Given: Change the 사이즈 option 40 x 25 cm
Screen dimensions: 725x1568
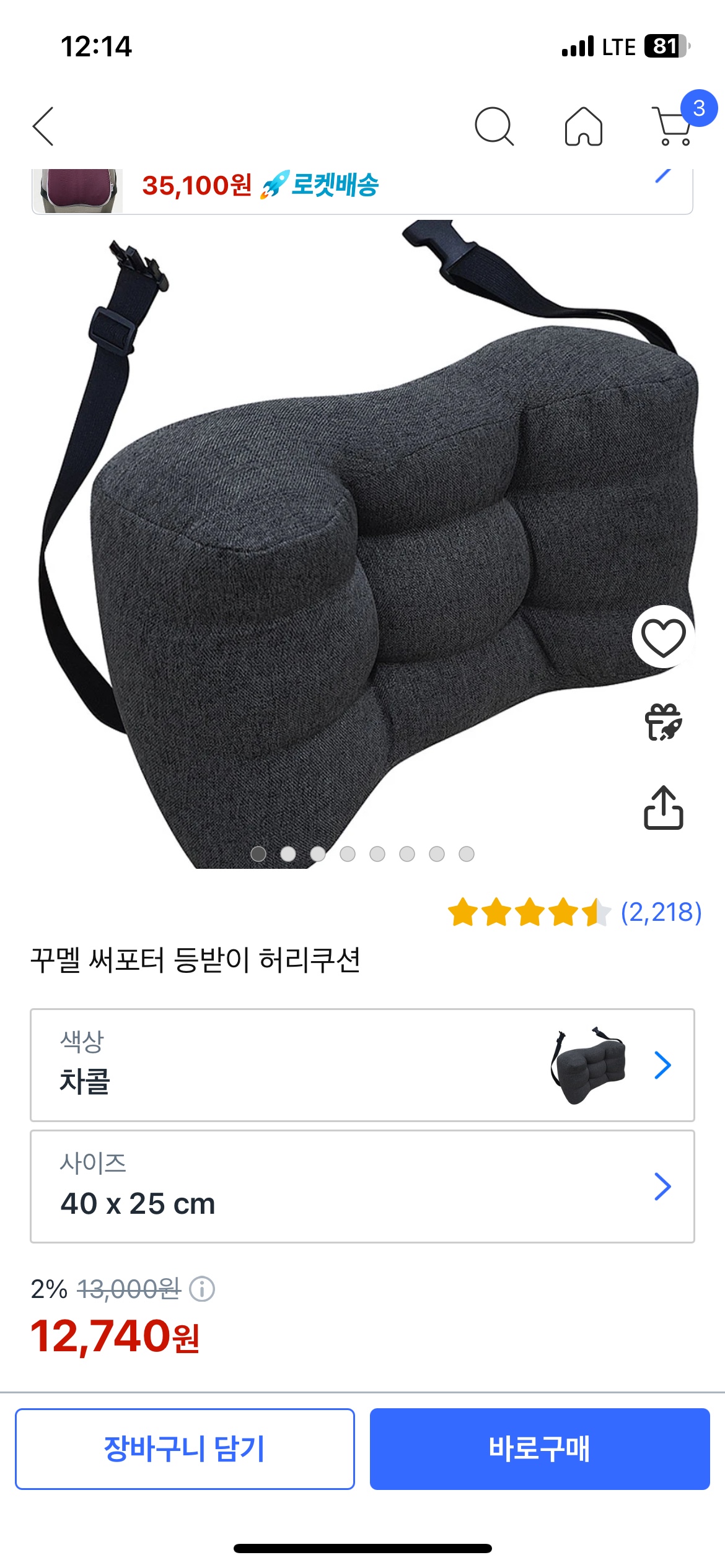Looking at the screenshot, I should (x=362, y=1187).
